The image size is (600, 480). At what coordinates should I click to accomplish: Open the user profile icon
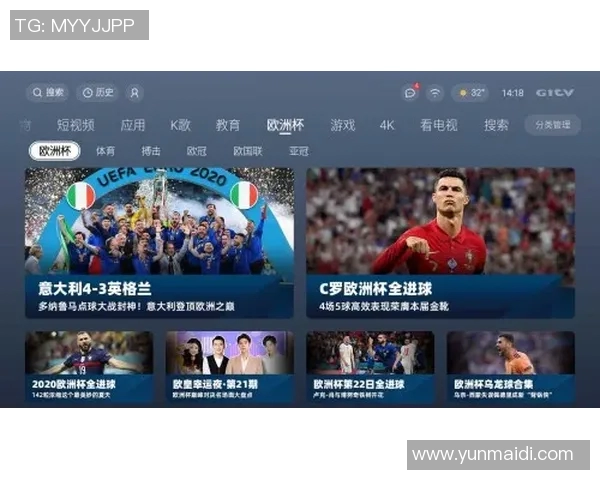(x=135, y=92)
